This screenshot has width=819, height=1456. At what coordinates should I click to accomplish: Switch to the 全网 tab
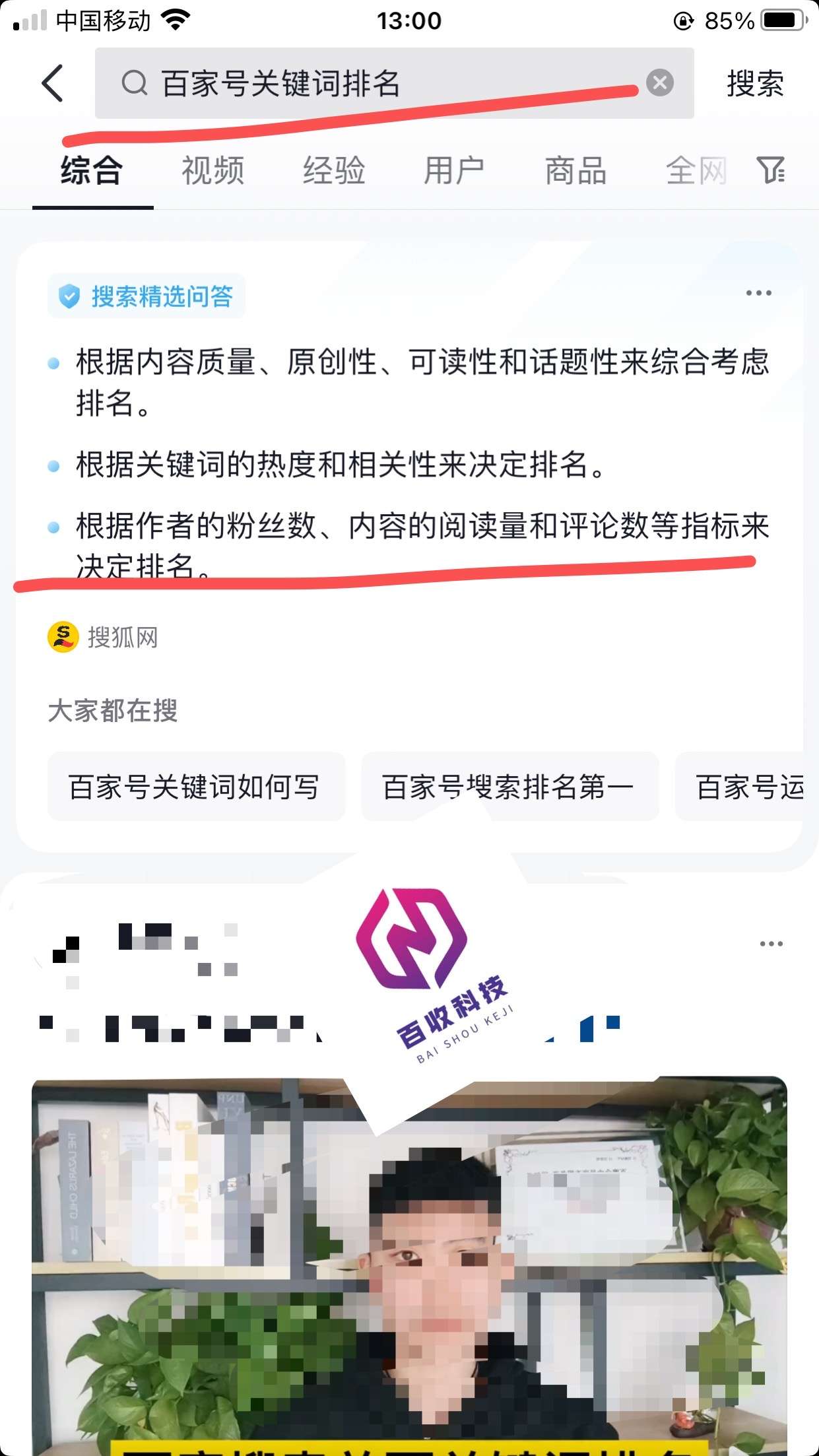tap(696, 171)
